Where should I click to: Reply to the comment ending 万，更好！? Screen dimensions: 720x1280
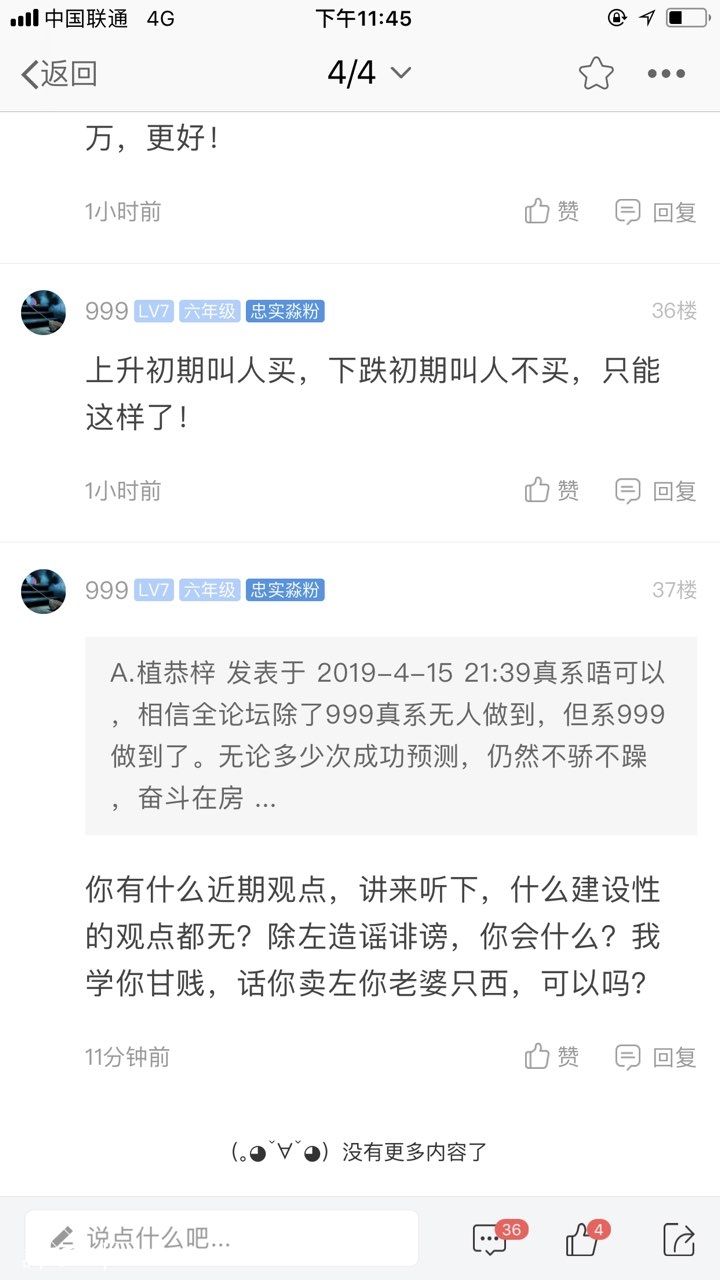pyautogui.click(x=656, y=211)
